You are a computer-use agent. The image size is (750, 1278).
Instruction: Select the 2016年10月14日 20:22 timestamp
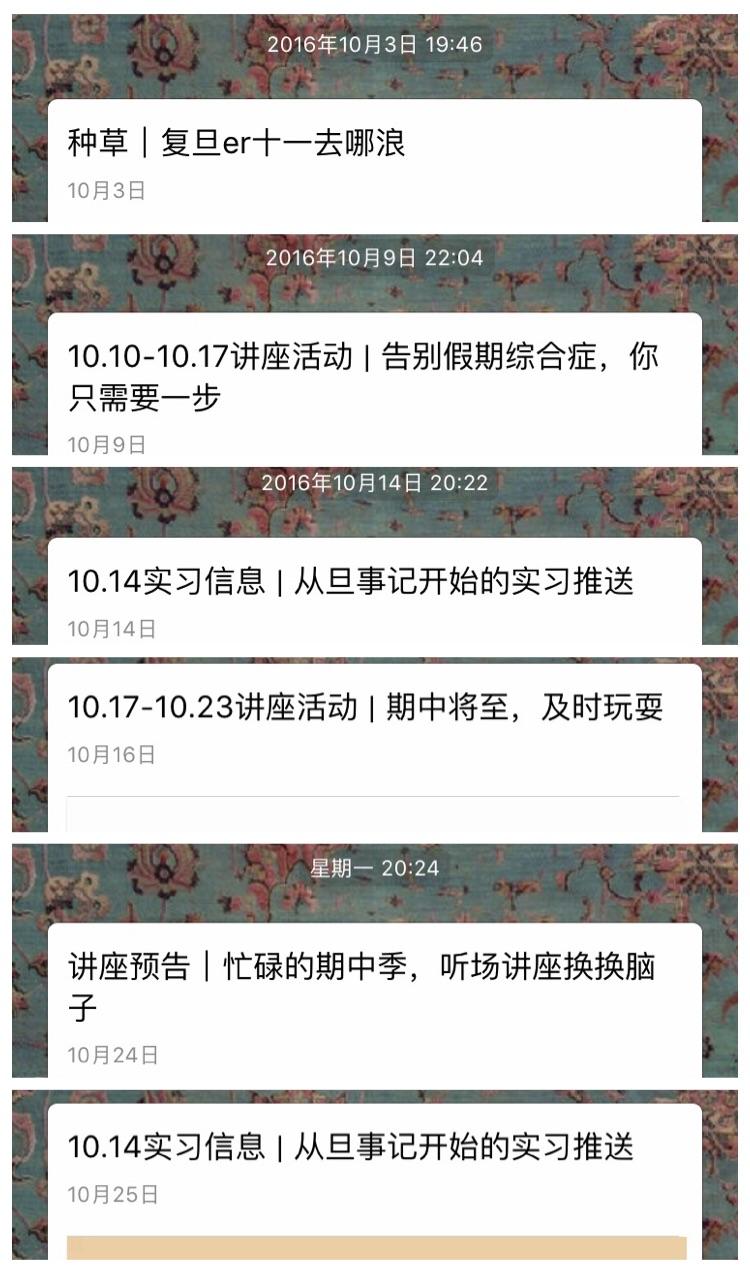pos(375,482)
